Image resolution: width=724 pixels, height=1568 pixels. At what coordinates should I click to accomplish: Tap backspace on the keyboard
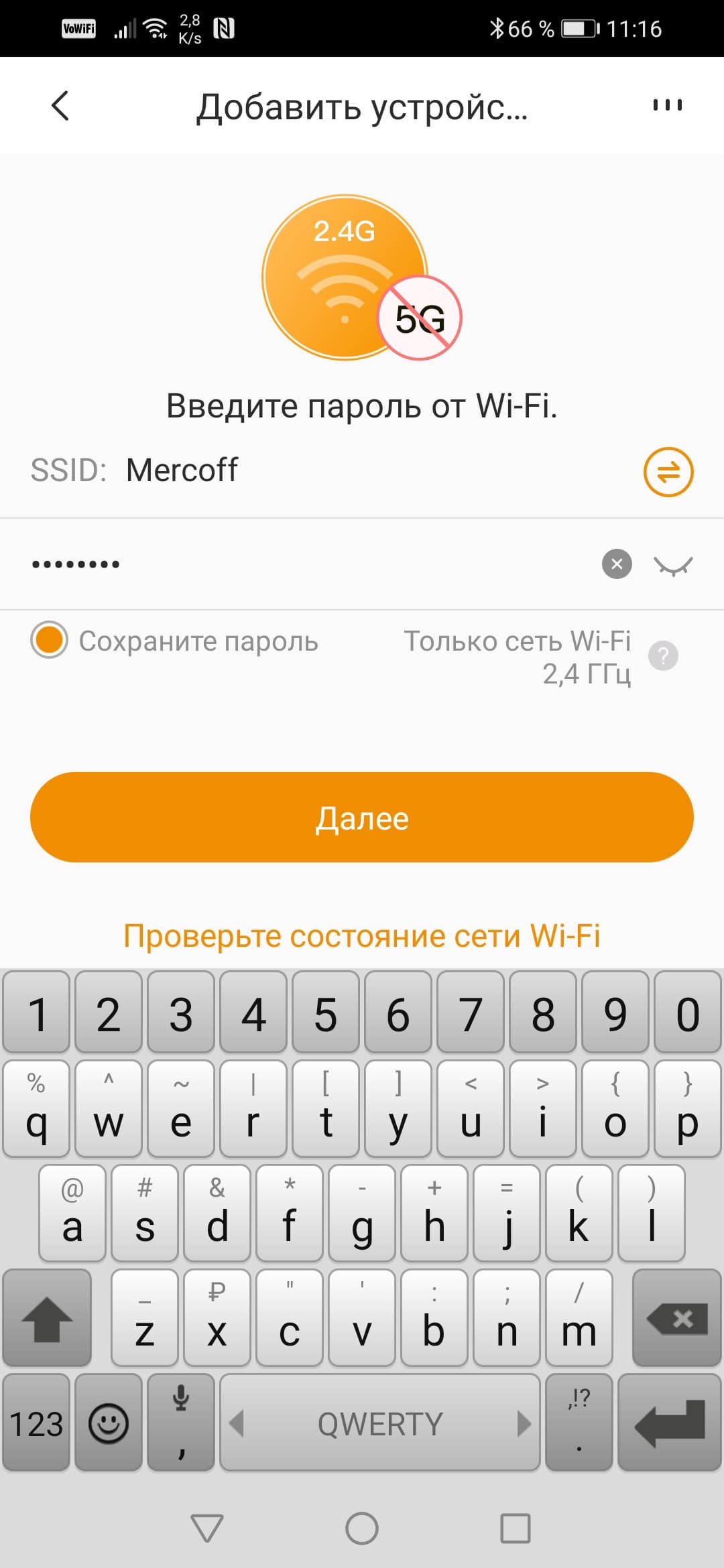point(677,1317)
